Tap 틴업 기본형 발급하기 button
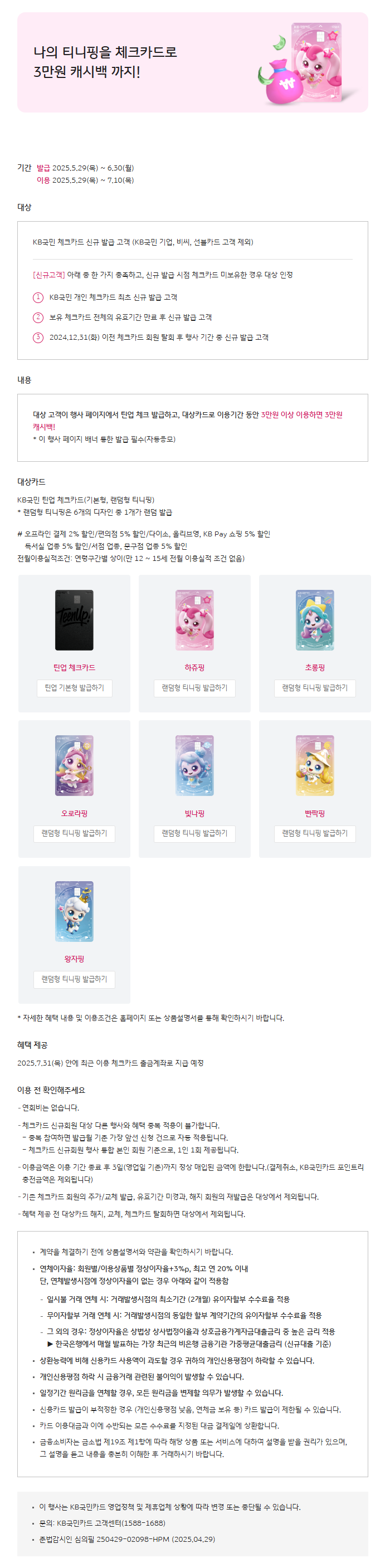This screenshot has width=390, height=1568. [74, 688]
